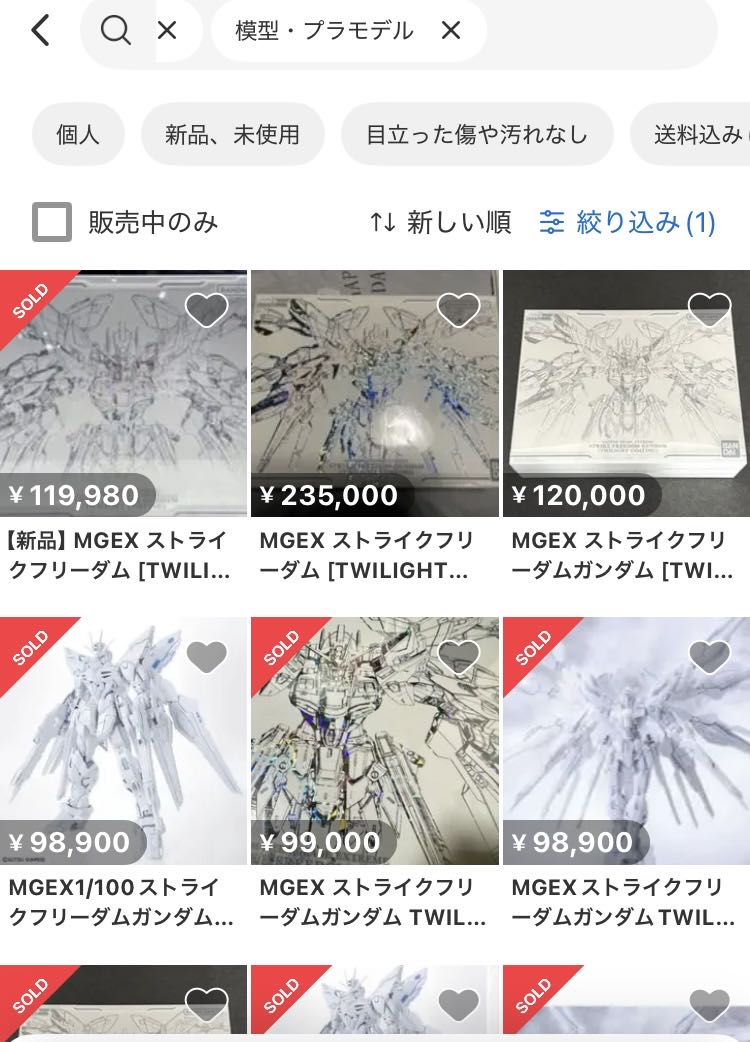Select the 目立った傷や汚れなし filter chip
The width and height of the screenshot is (750, 1042).
pos(476,134)
